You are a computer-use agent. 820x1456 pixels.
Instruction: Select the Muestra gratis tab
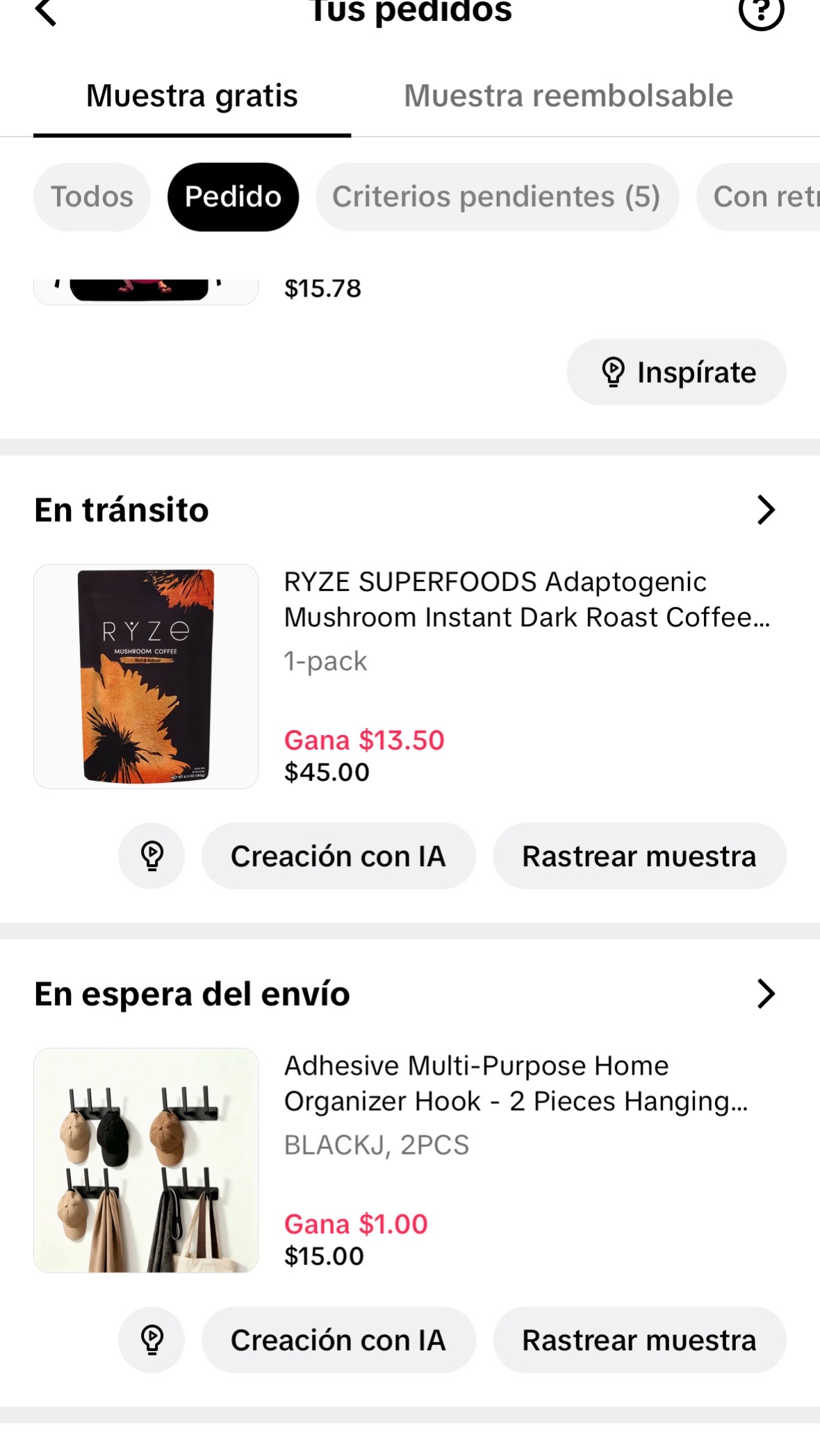pyautogui.click(x=192, y=96)
